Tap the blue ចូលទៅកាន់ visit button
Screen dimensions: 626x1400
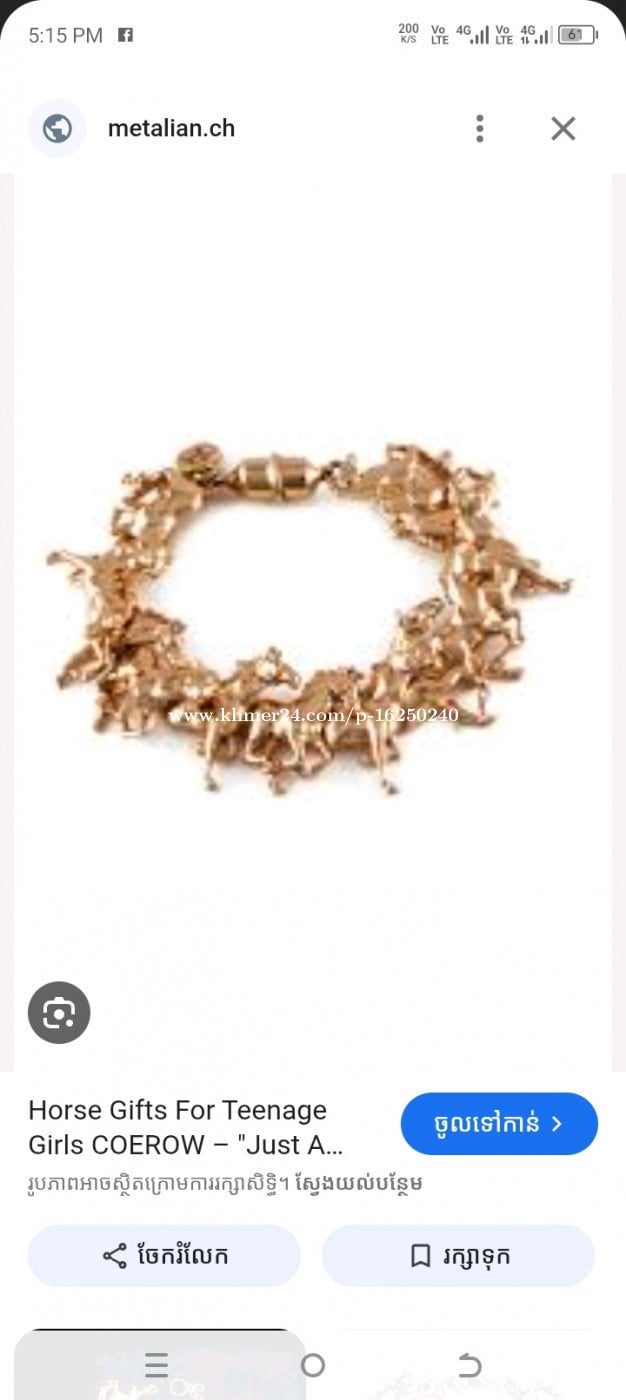[499, 1123]
